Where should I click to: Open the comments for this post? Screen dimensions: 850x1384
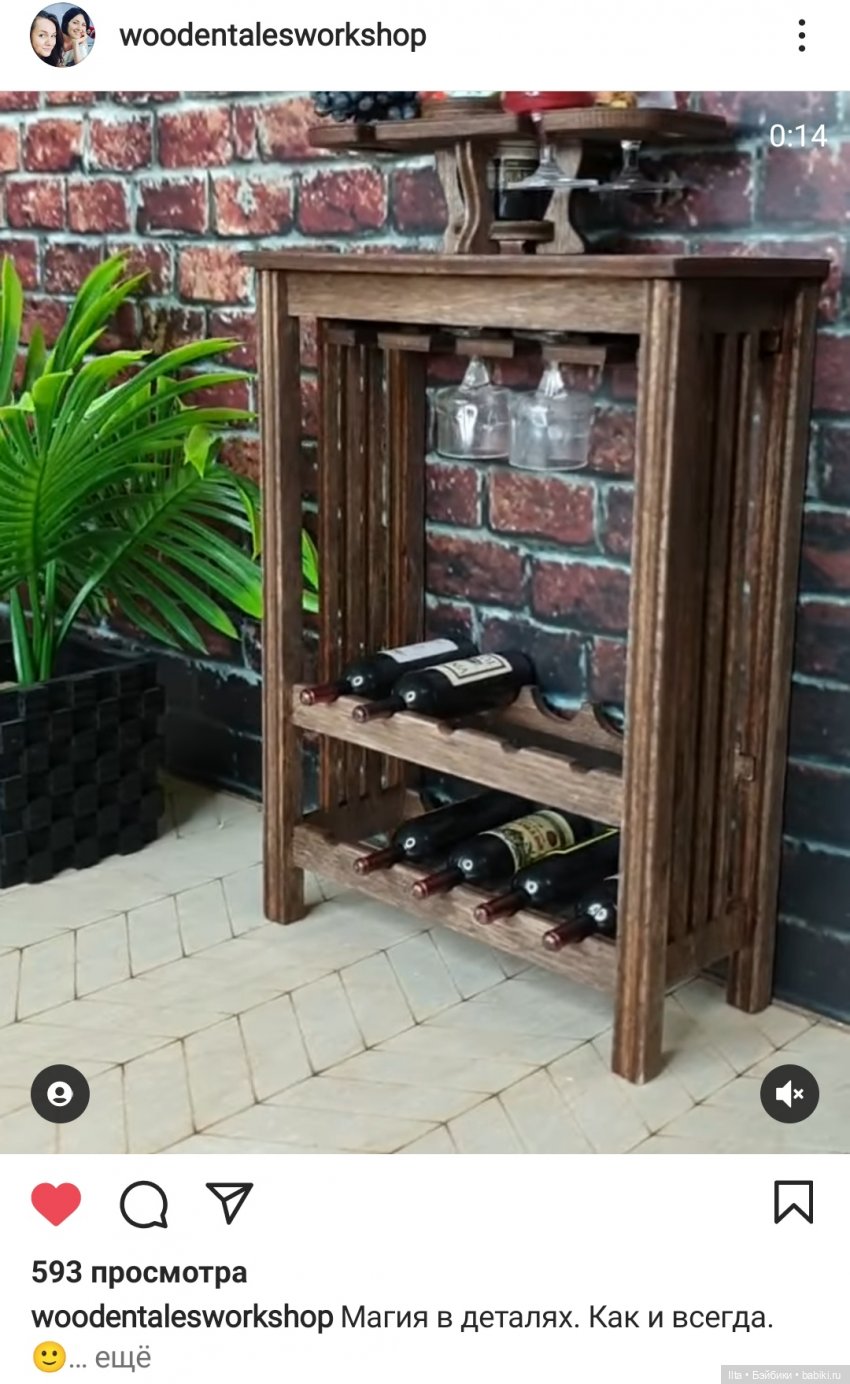point(143,1204)
